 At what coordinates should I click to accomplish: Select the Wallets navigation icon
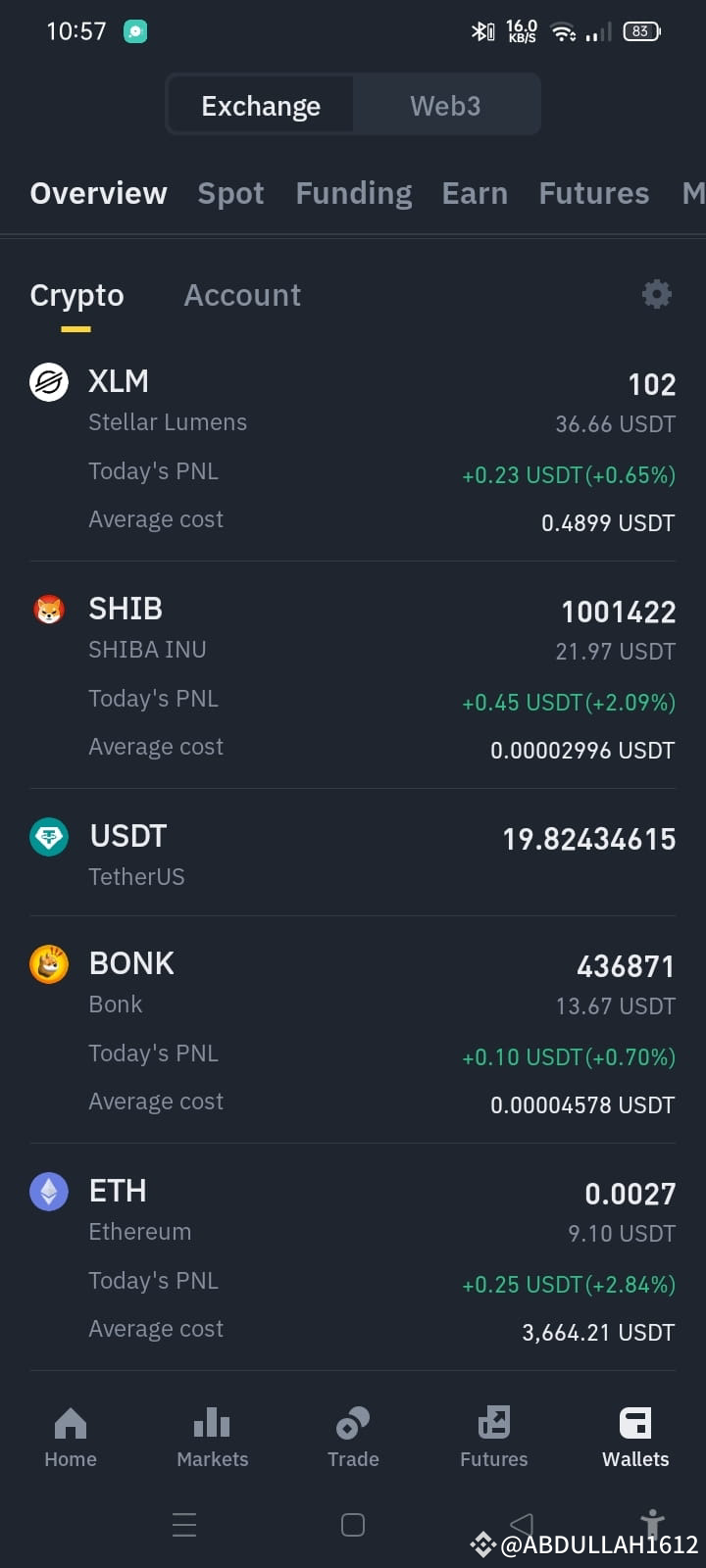click(634, 1436)
